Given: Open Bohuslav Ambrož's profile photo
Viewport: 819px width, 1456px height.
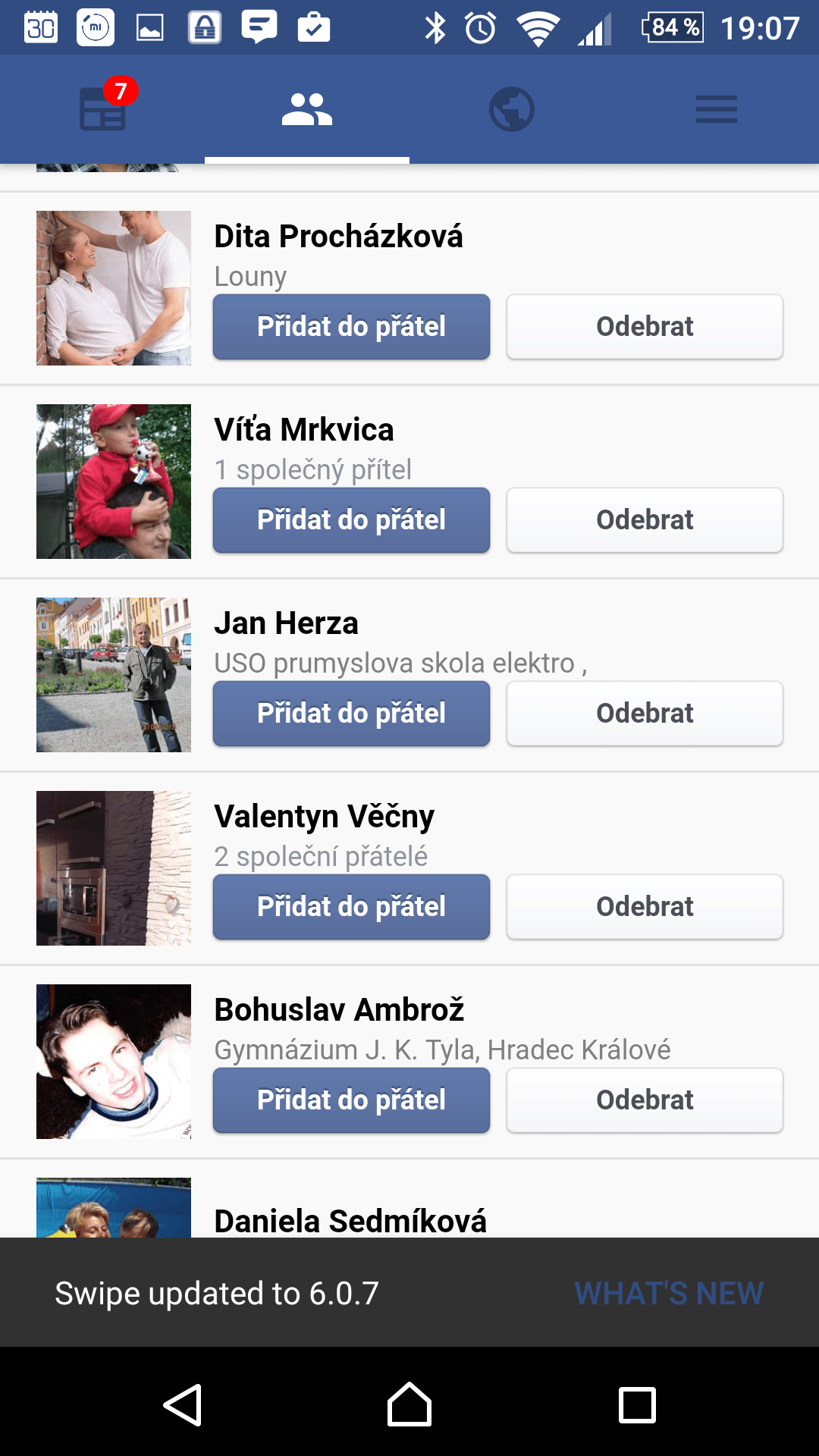Looking at the screenshot, I should [114, 1062].
